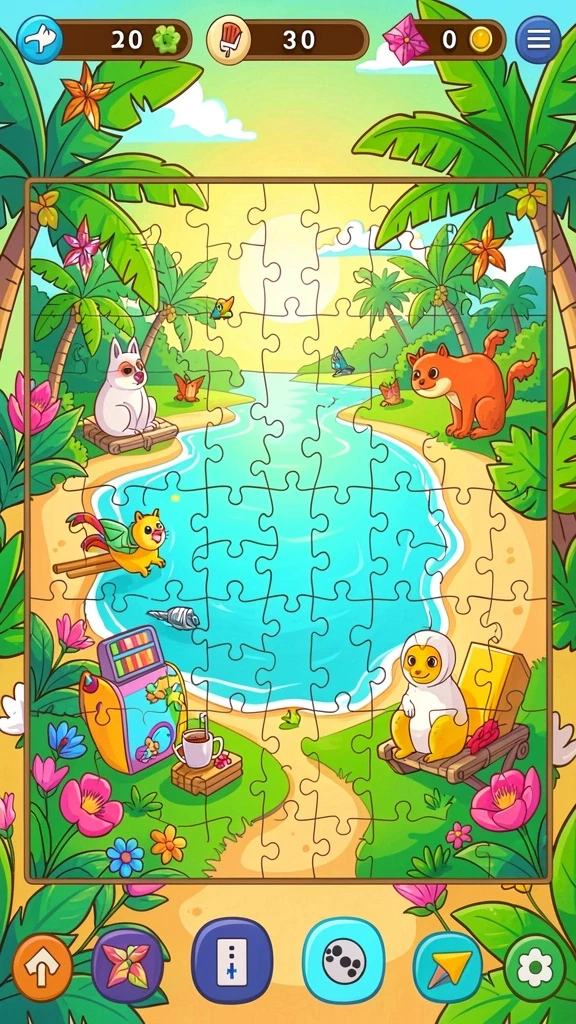
Task: Select the dark blue card button
Action: pyautogui.click(x=232, y=961)
